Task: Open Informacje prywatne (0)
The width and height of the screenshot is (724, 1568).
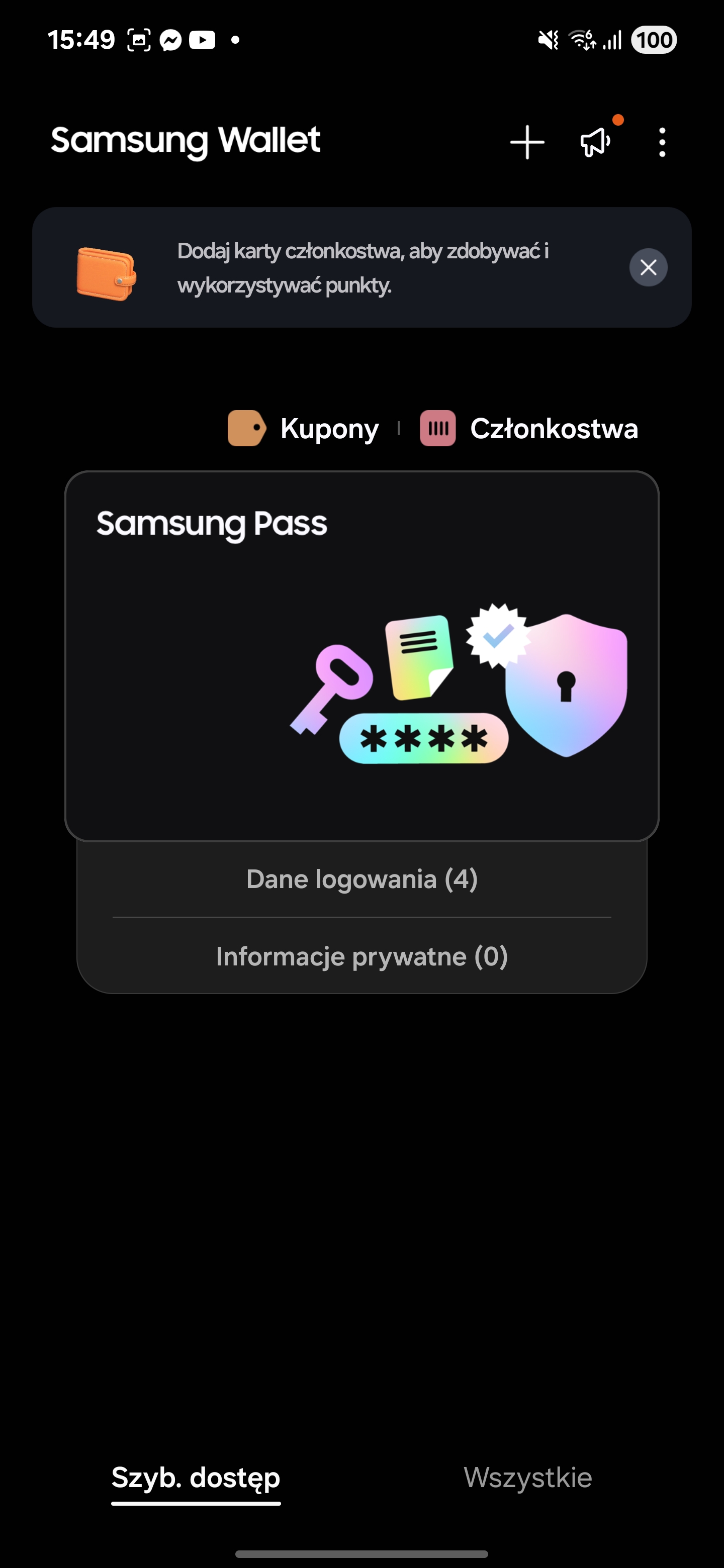Action: 361,956
